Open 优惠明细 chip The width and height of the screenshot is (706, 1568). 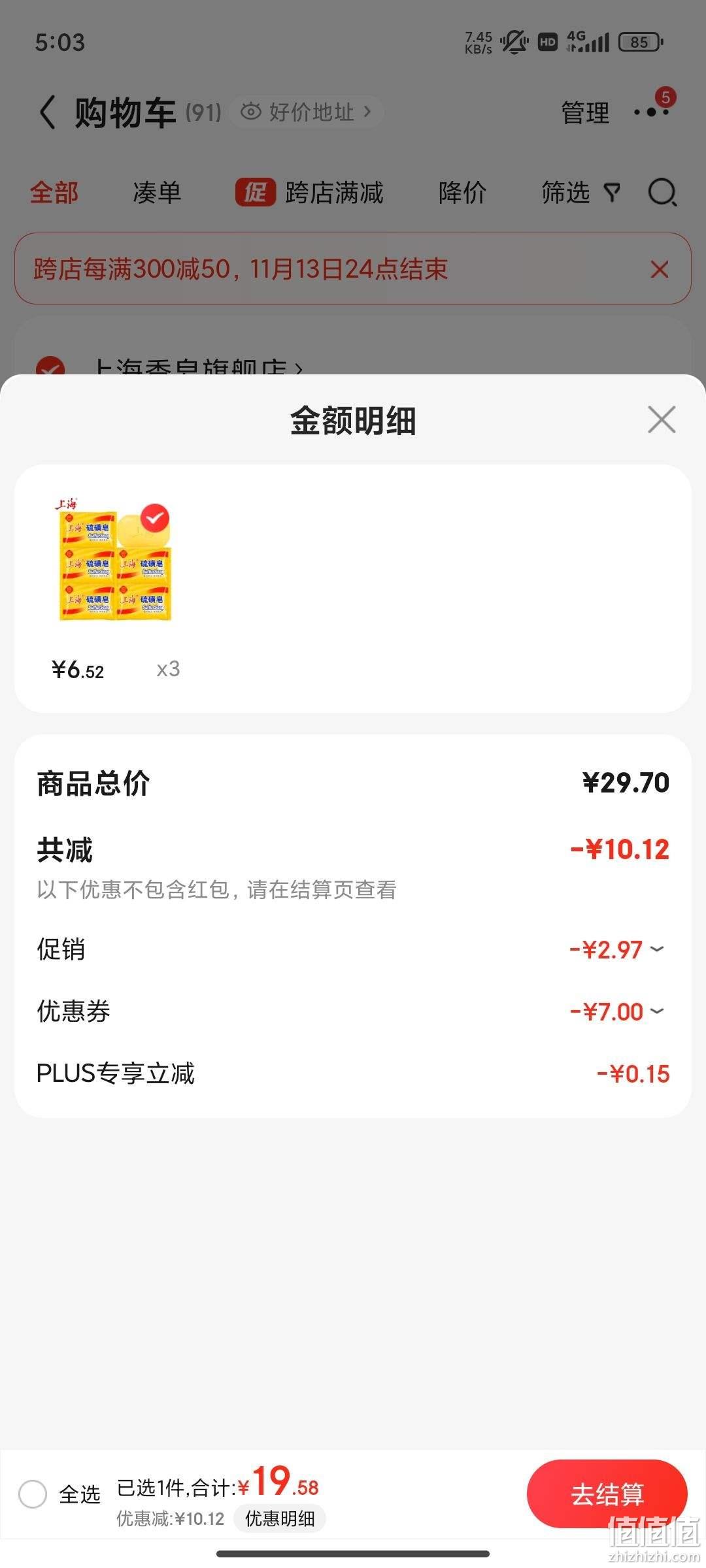pyautogui.click(x=280, y=1518)
